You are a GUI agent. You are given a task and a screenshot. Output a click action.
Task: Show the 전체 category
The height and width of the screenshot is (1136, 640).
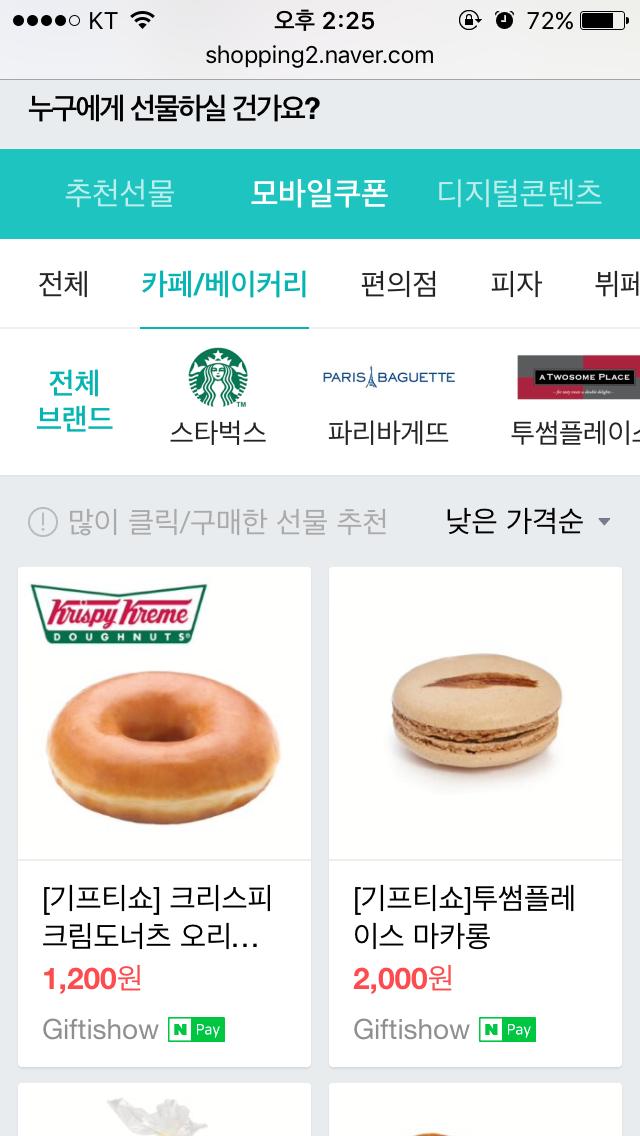(63, 284)
